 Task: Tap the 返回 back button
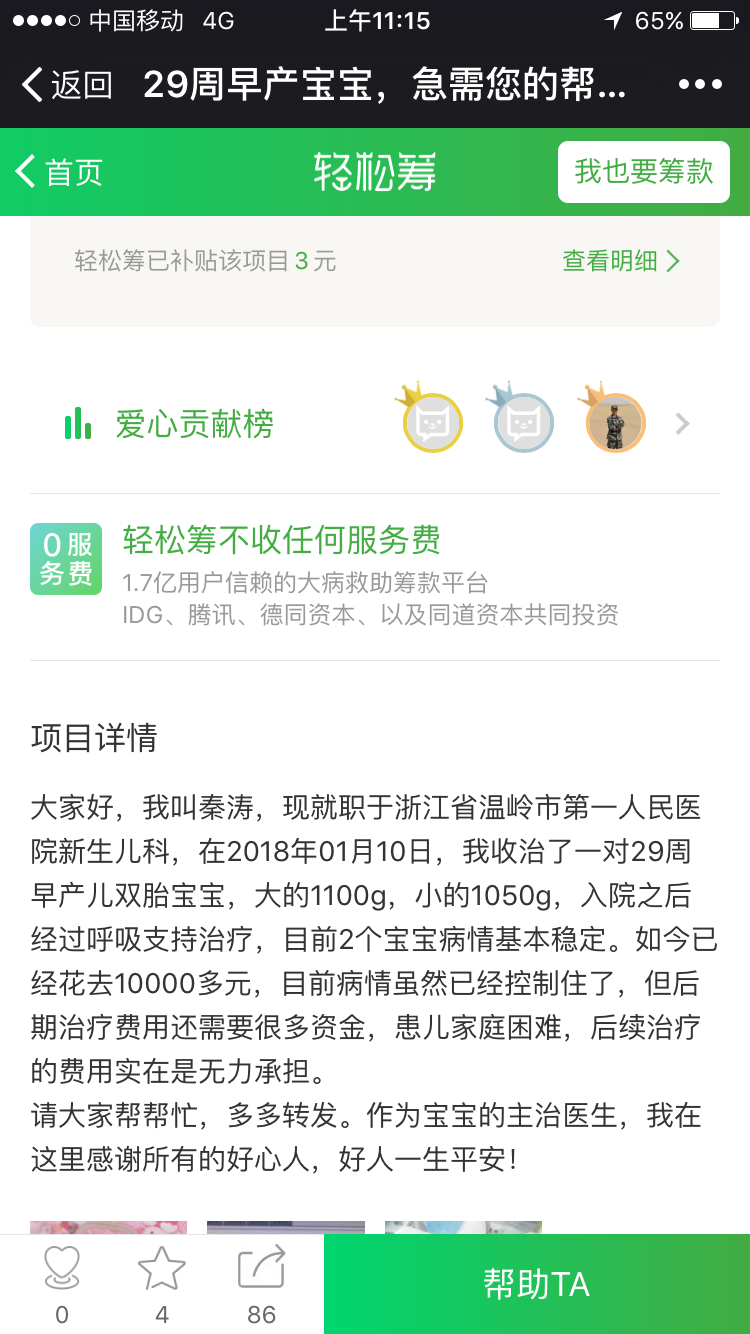pyautogui.click(x=66, y=85)
